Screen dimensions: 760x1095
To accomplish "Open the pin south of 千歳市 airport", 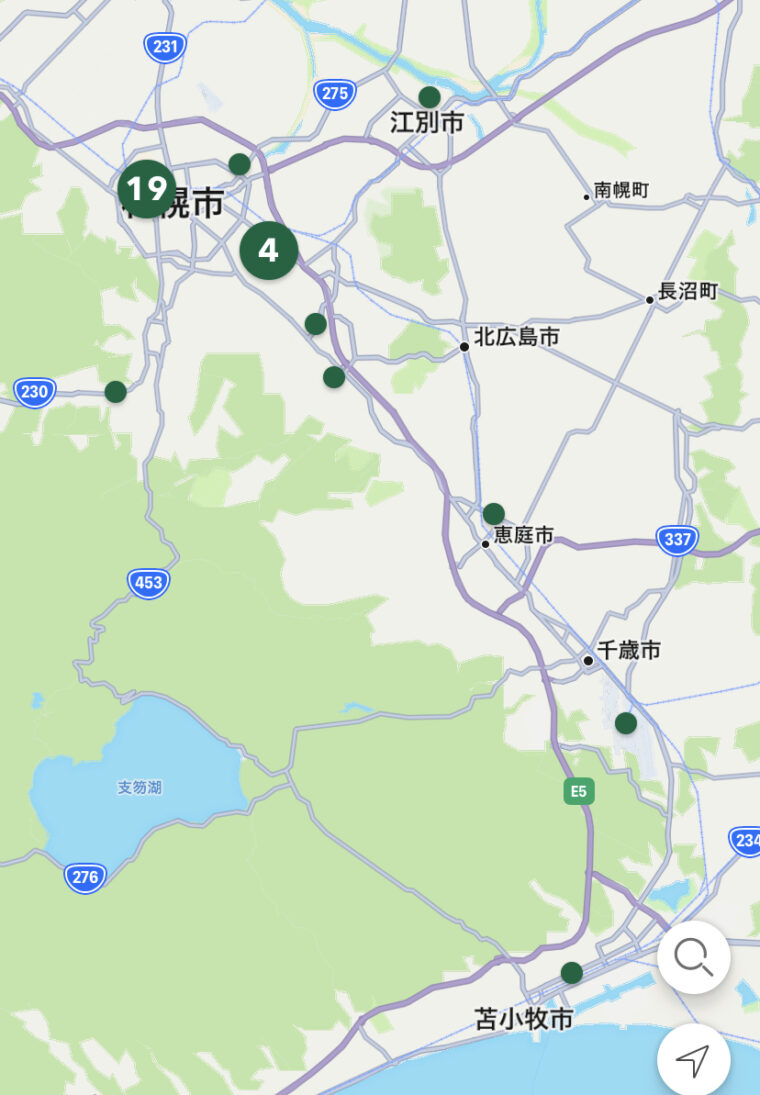I will [x=626, y=723].
